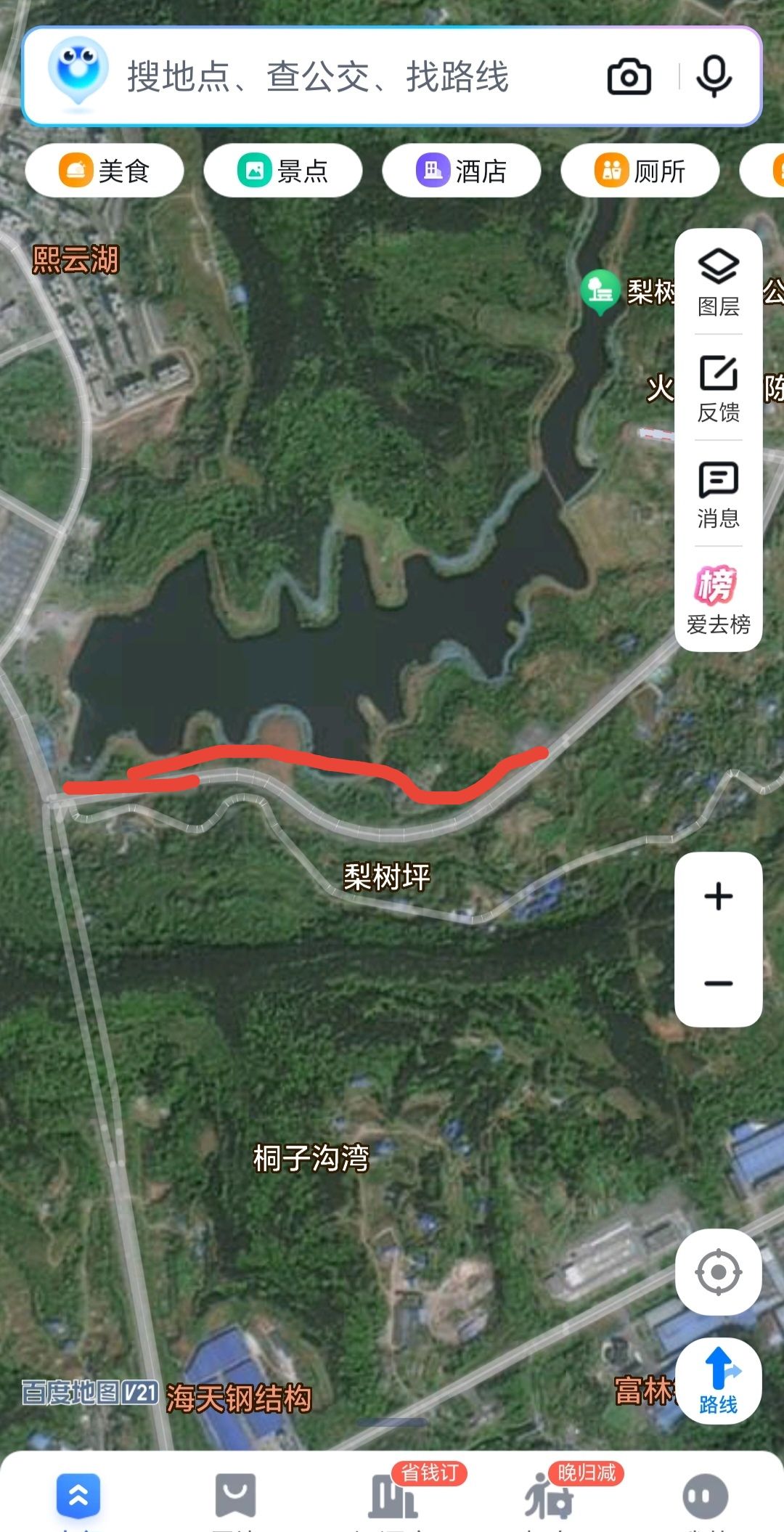Open 路线 route planning
Screen dimensions: 784x1532
[719, 1381]
